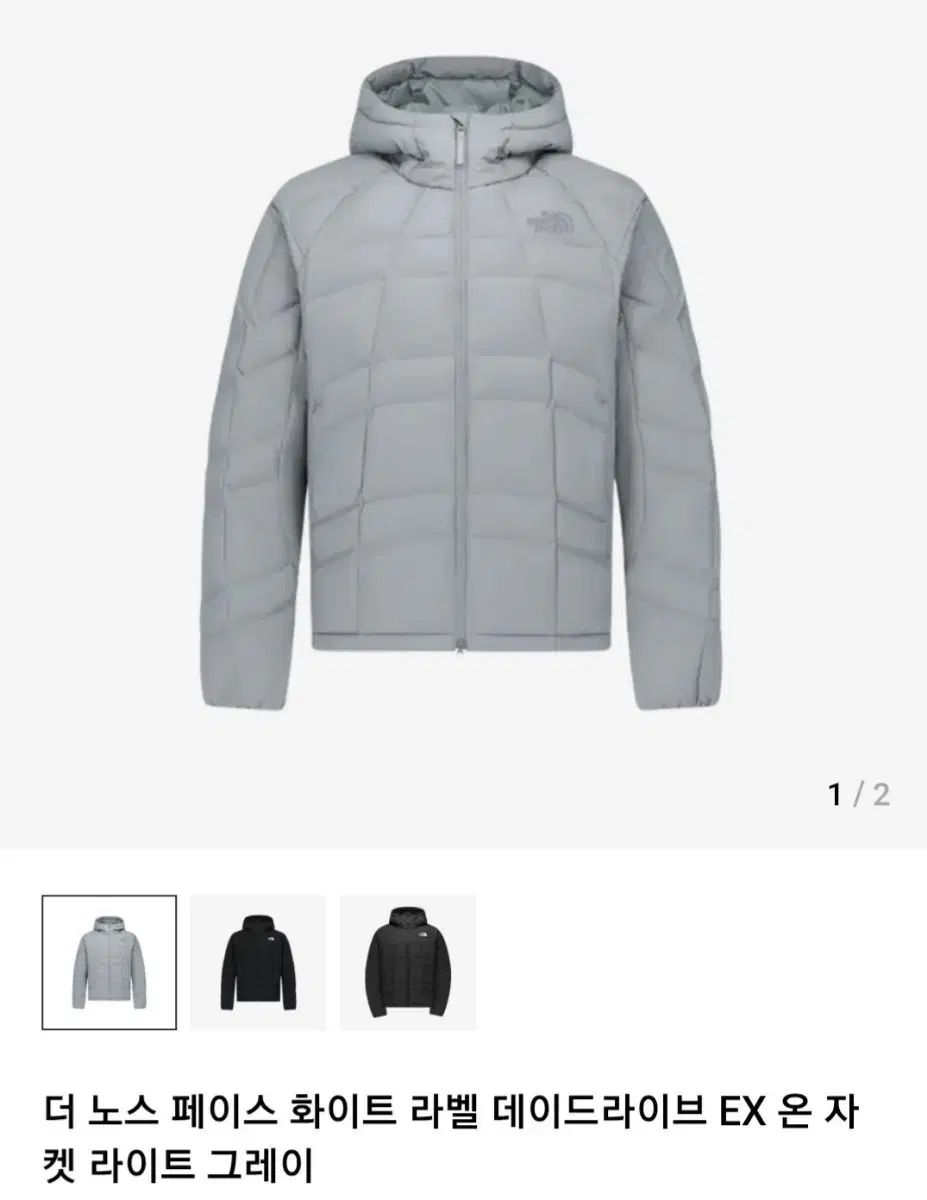
Task: Select the light gray jacket thumbnail
Action: click(x=109, y=962)
